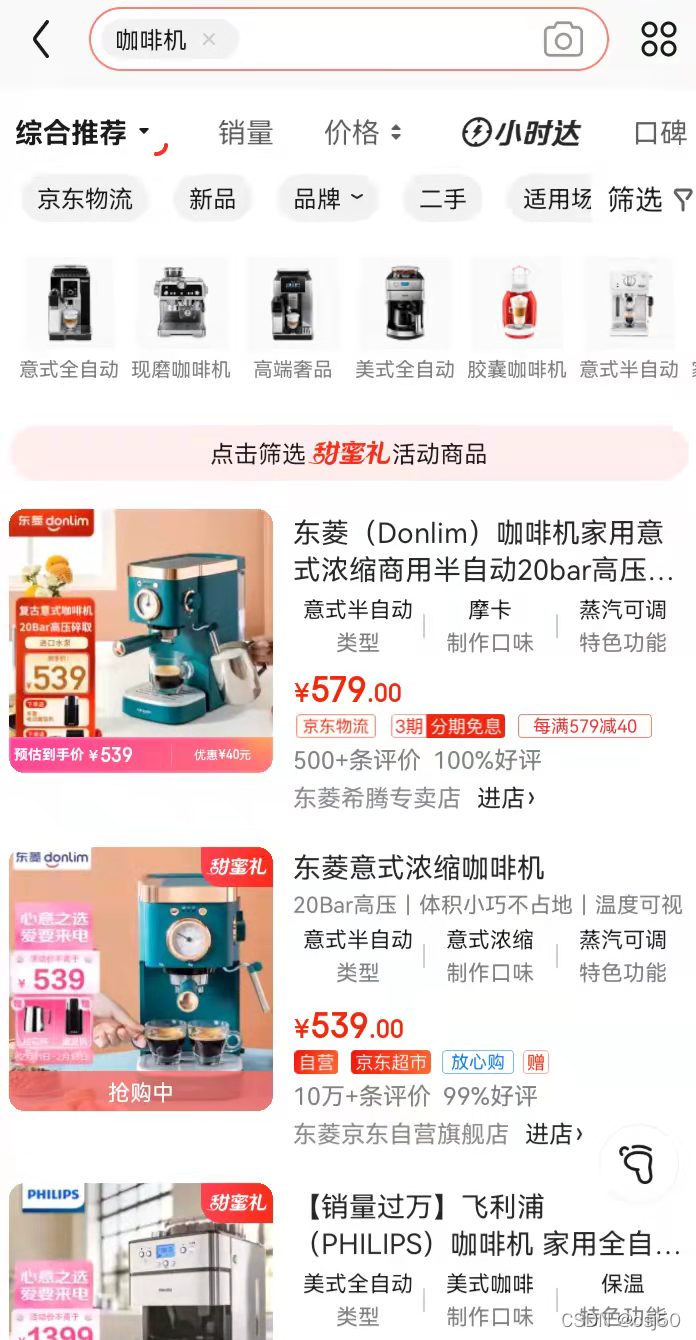Choose the 意式全自动 category
This screenshot has height=1340, width=696.
point(69,320)
